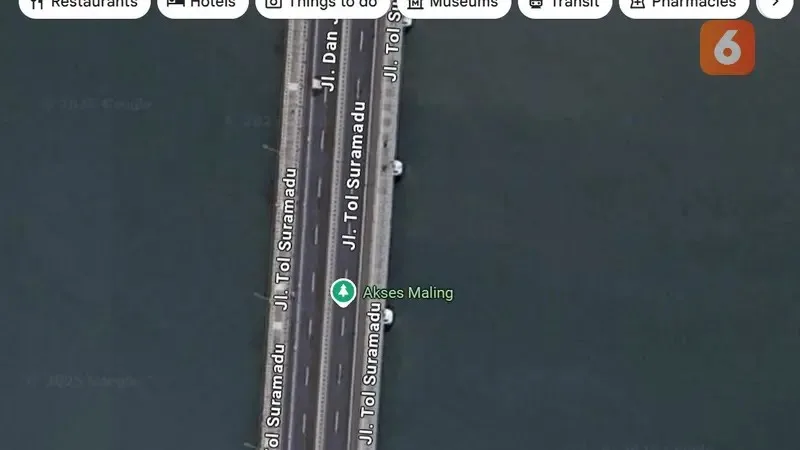The width and height of the screenshot is (800, 450).
Task: Show Pharmacies on the map
Action: click(x=683, y=5)
